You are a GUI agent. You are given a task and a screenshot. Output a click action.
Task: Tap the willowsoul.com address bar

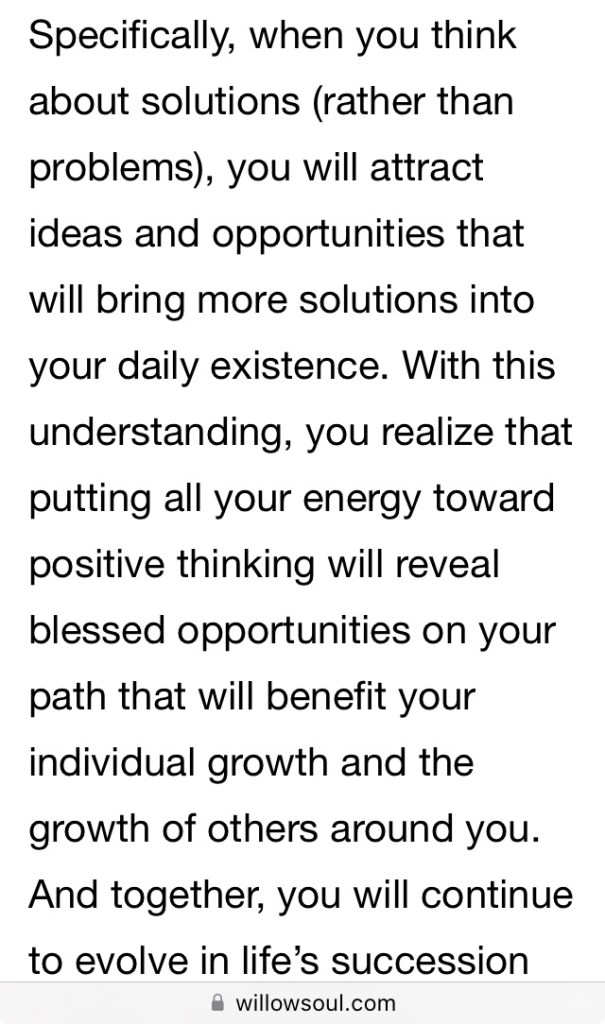coord(302,1002)
